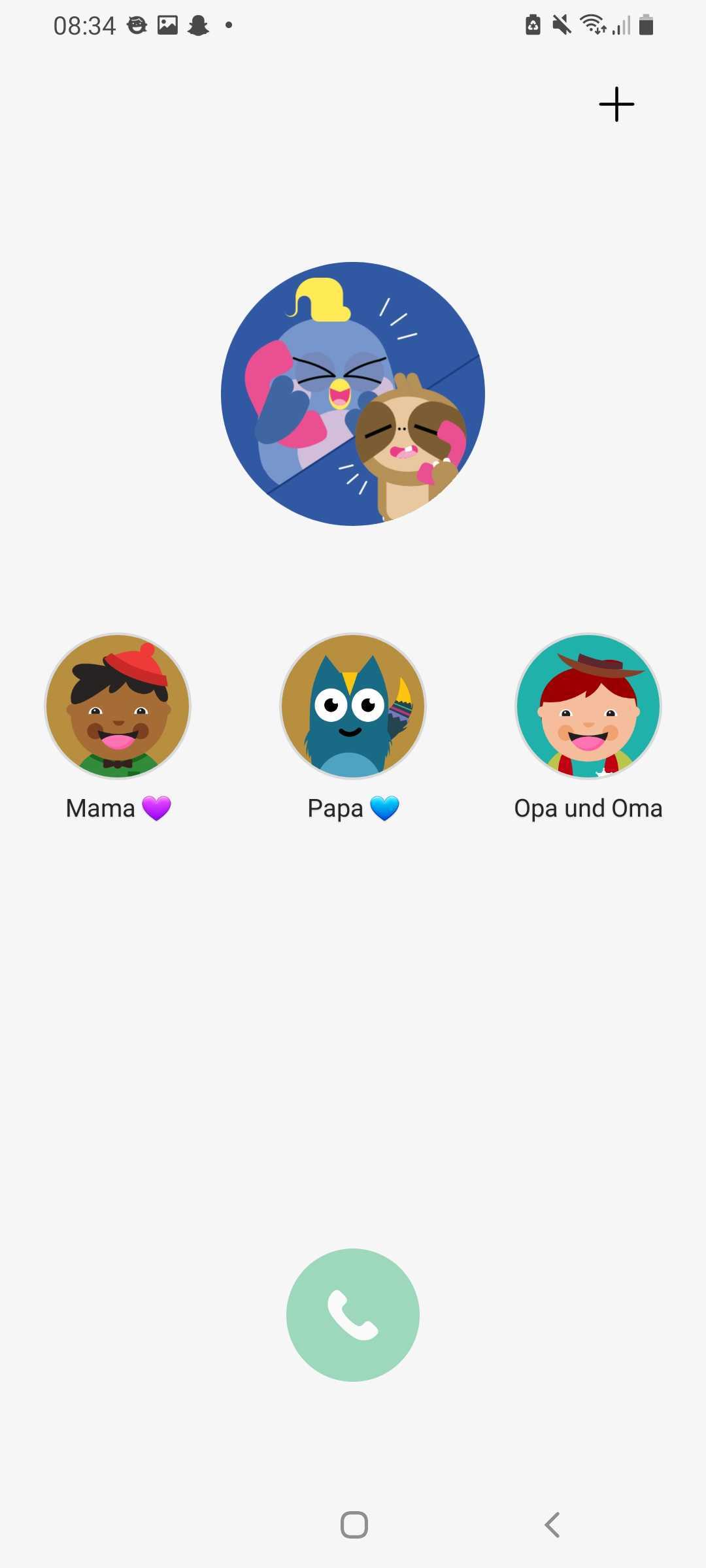This screenshot has width=706, height=1568.
Task: Select the Mama contact
Action: 118,706
